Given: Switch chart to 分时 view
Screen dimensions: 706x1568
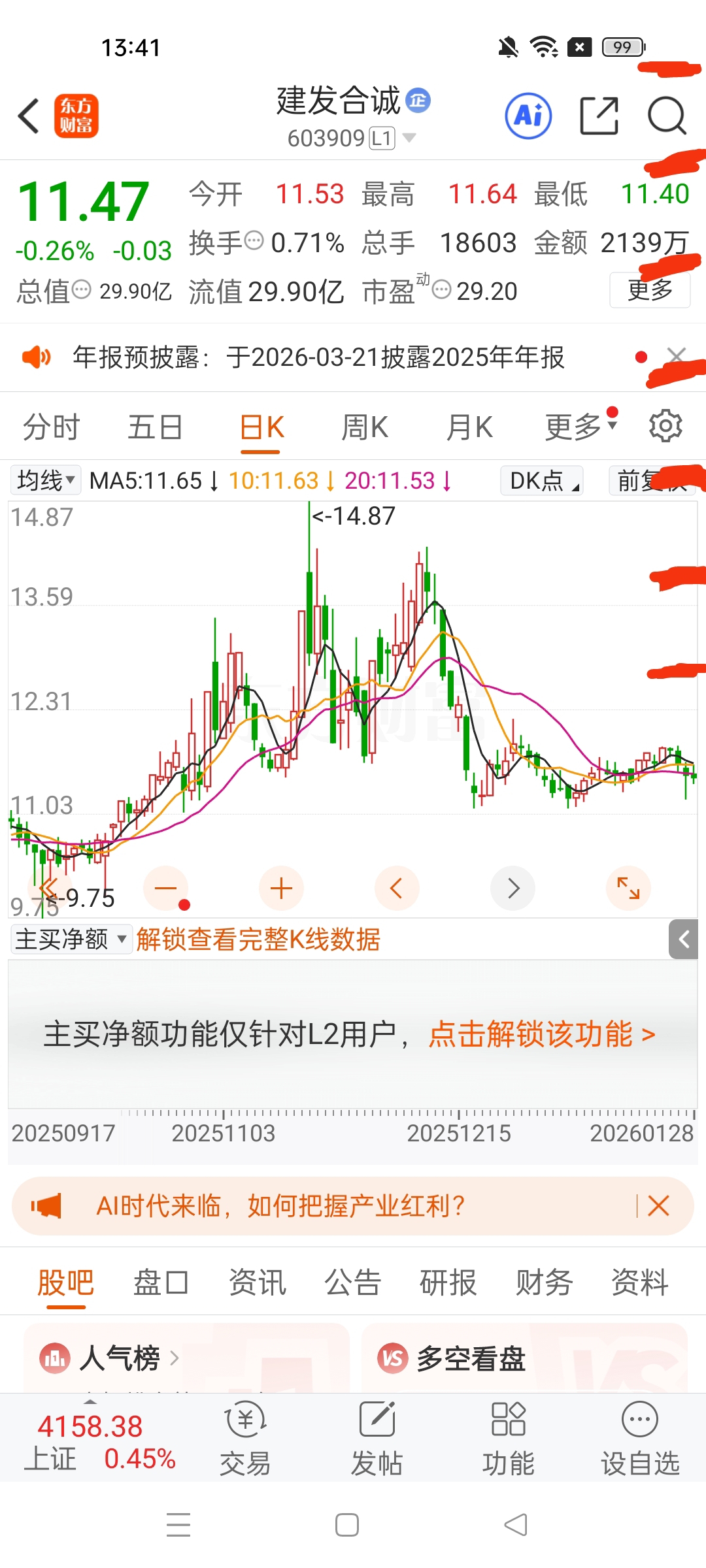Looking at the screenshot, I should tap(51, 427).
